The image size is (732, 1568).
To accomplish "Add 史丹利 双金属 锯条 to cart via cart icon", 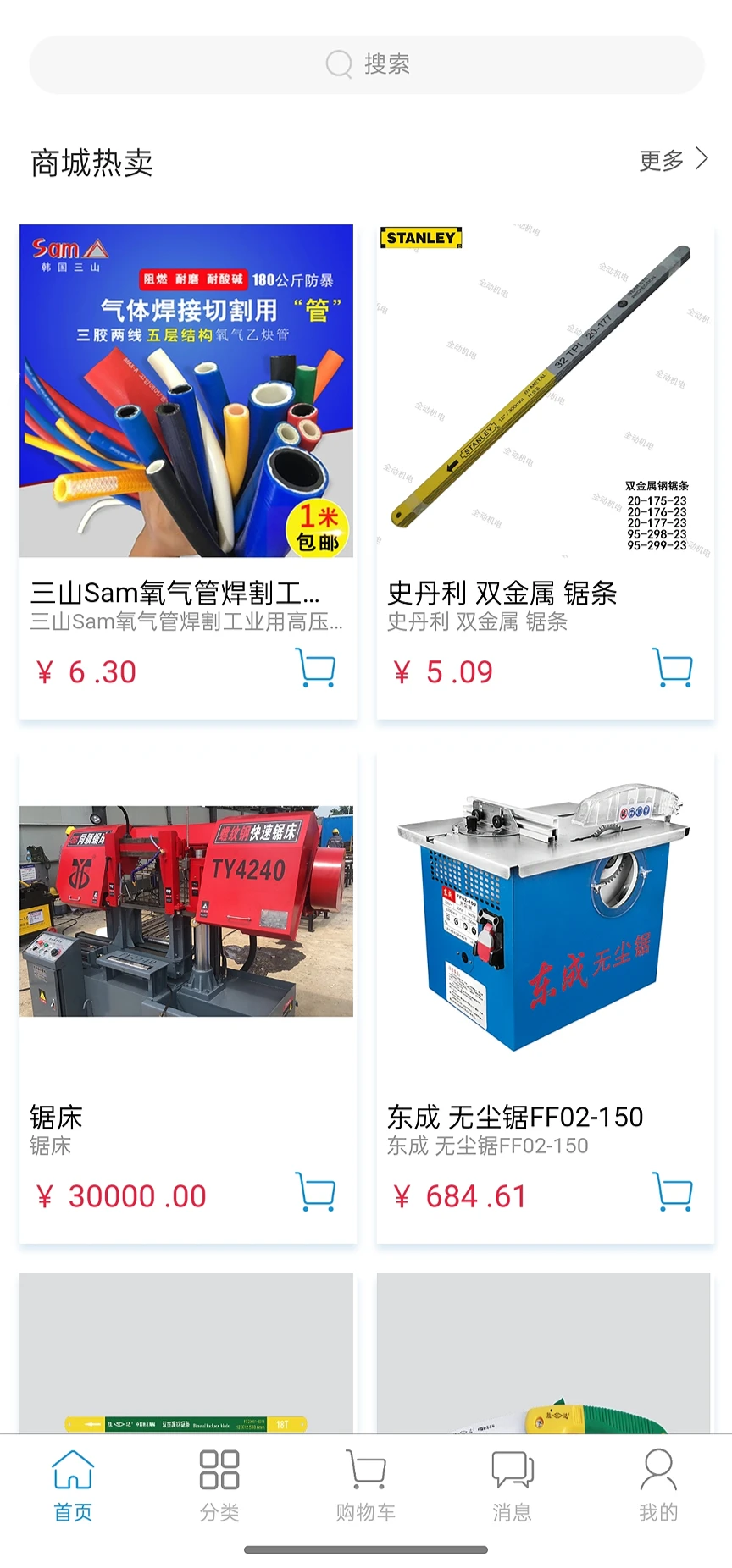I will point(672,669).
